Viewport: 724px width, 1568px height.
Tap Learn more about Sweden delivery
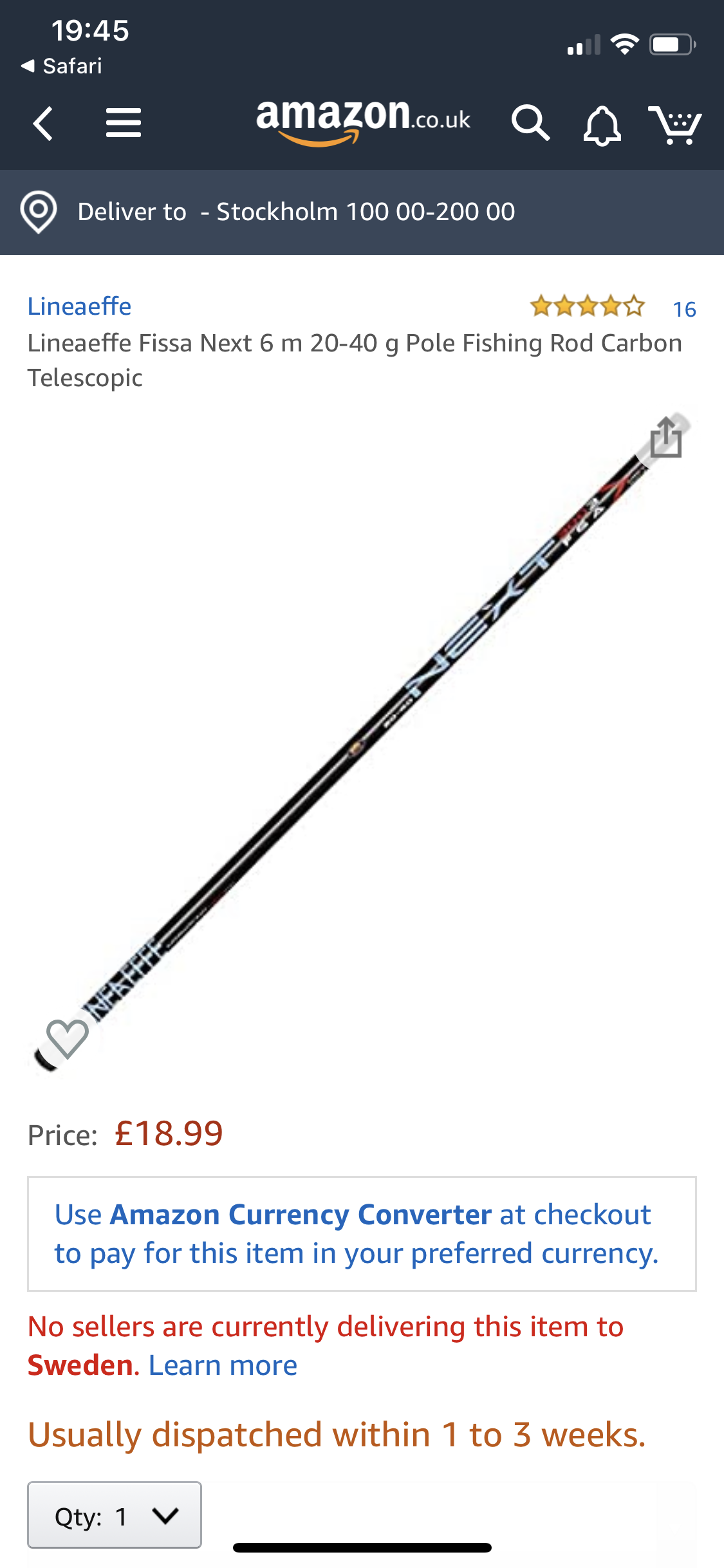223,1365
